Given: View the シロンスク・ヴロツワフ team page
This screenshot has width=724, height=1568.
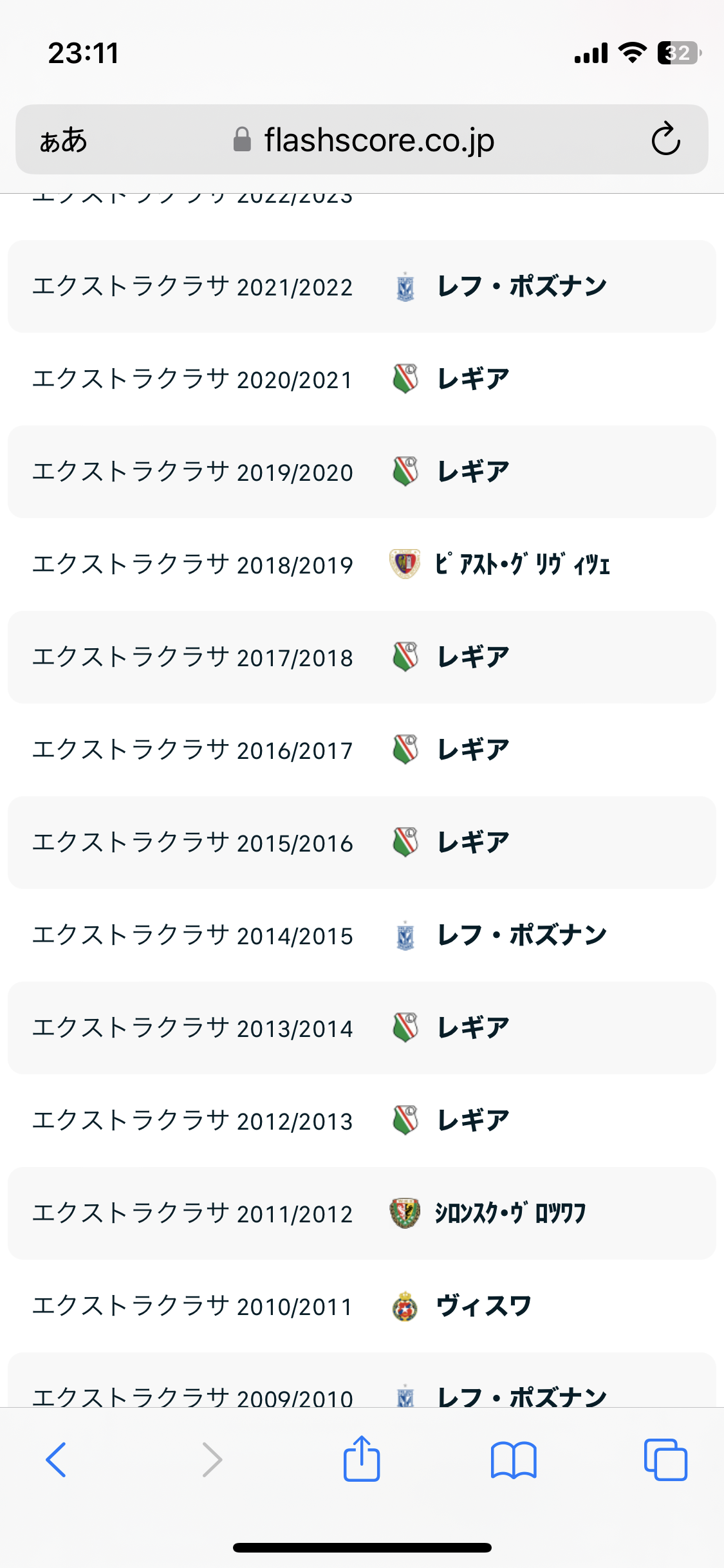Looking at the screenshot, I should pos(510,1213).
